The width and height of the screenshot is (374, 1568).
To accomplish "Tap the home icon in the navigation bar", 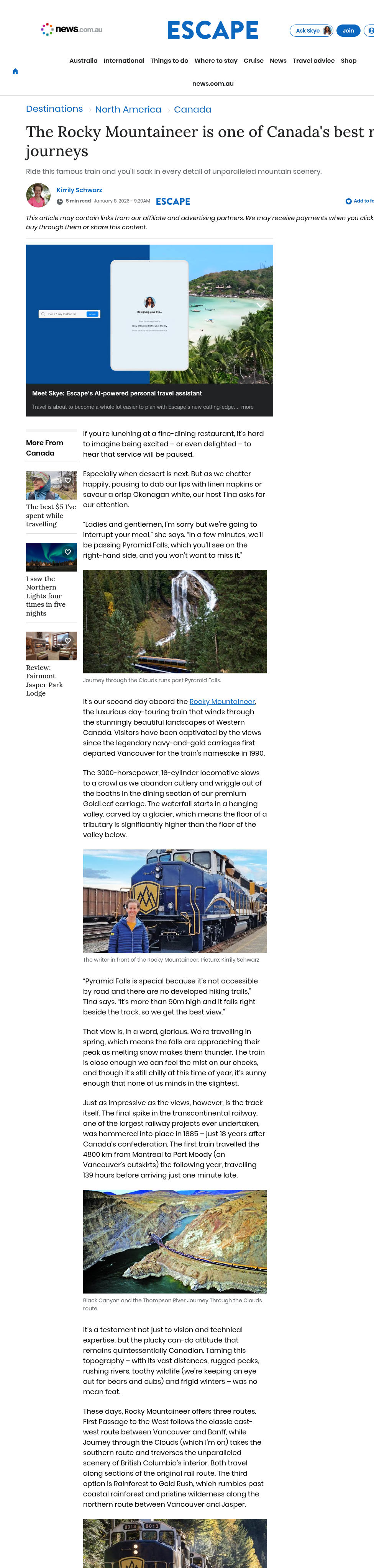I will coord(15,71).
